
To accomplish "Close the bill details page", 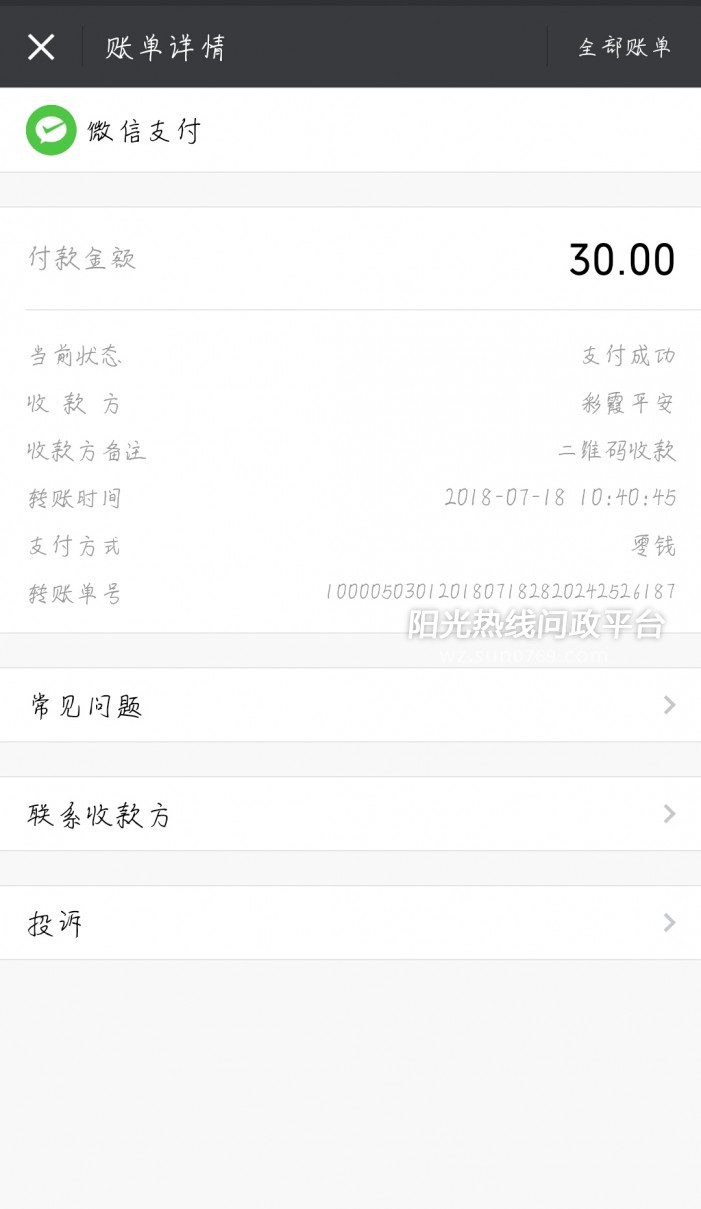I will 41,47.
